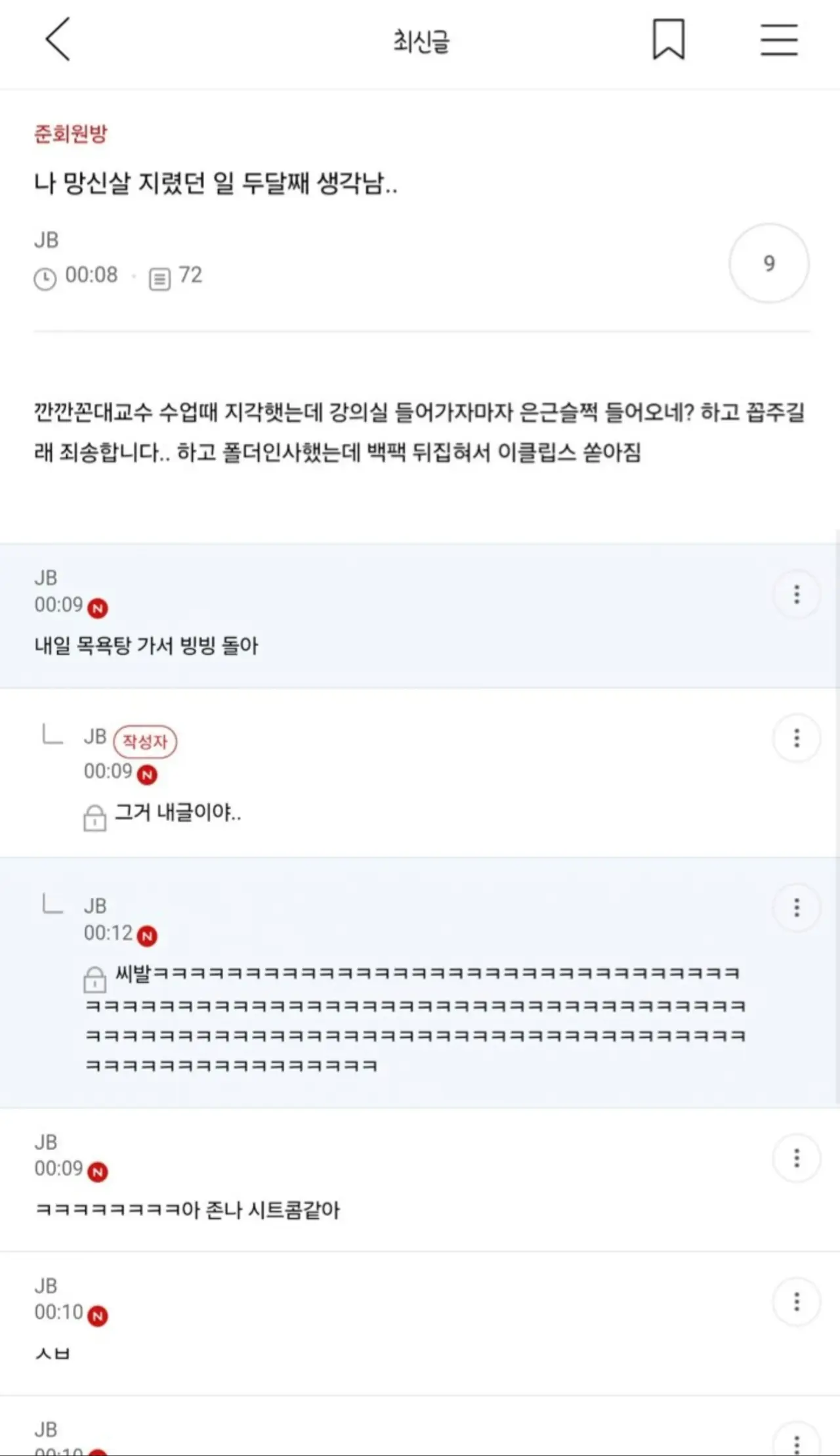Click the lock icon on '그거 내글이야..' reply
The width and height of the screenshot is (840, 1456).
[94, 818]
